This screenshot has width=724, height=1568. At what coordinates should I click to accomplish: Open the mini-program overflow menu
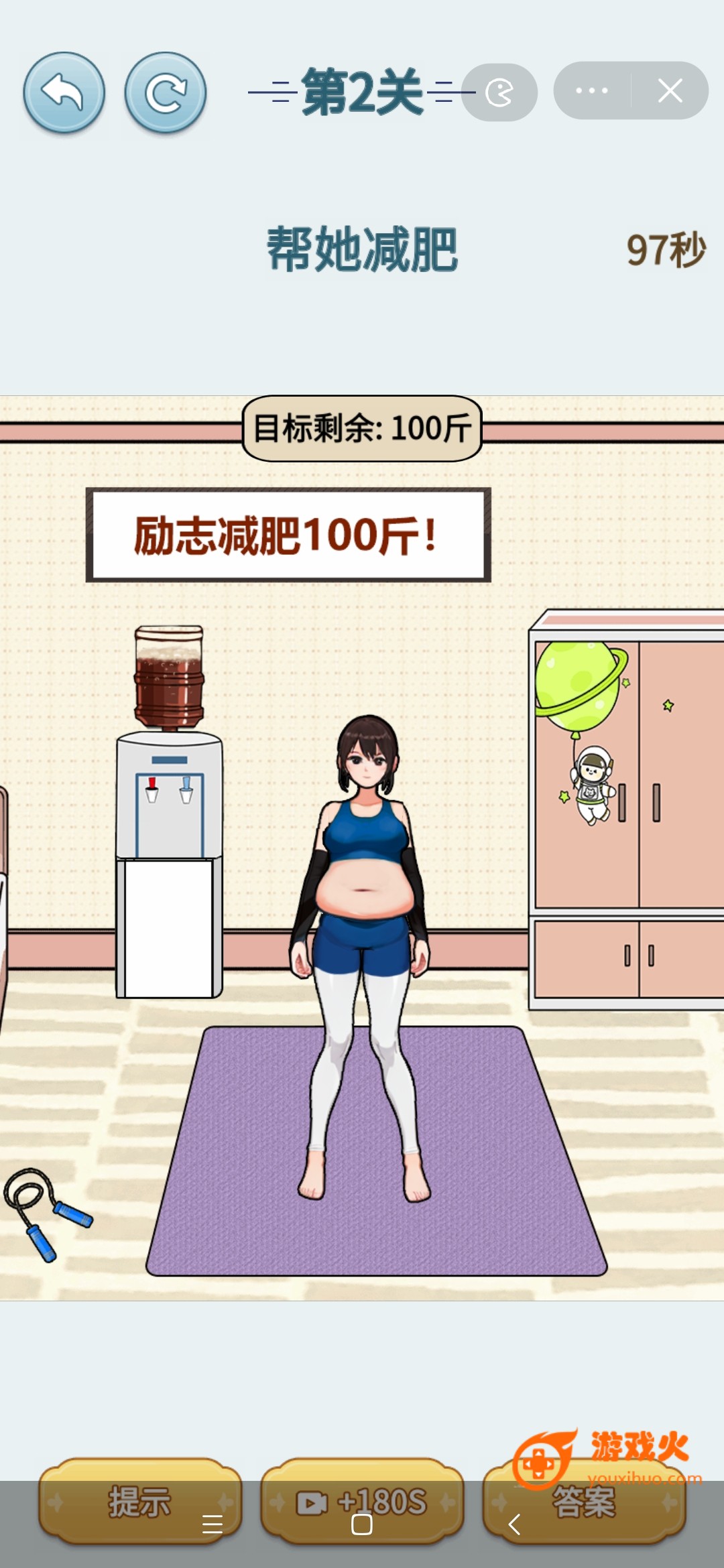pos(592,90)
